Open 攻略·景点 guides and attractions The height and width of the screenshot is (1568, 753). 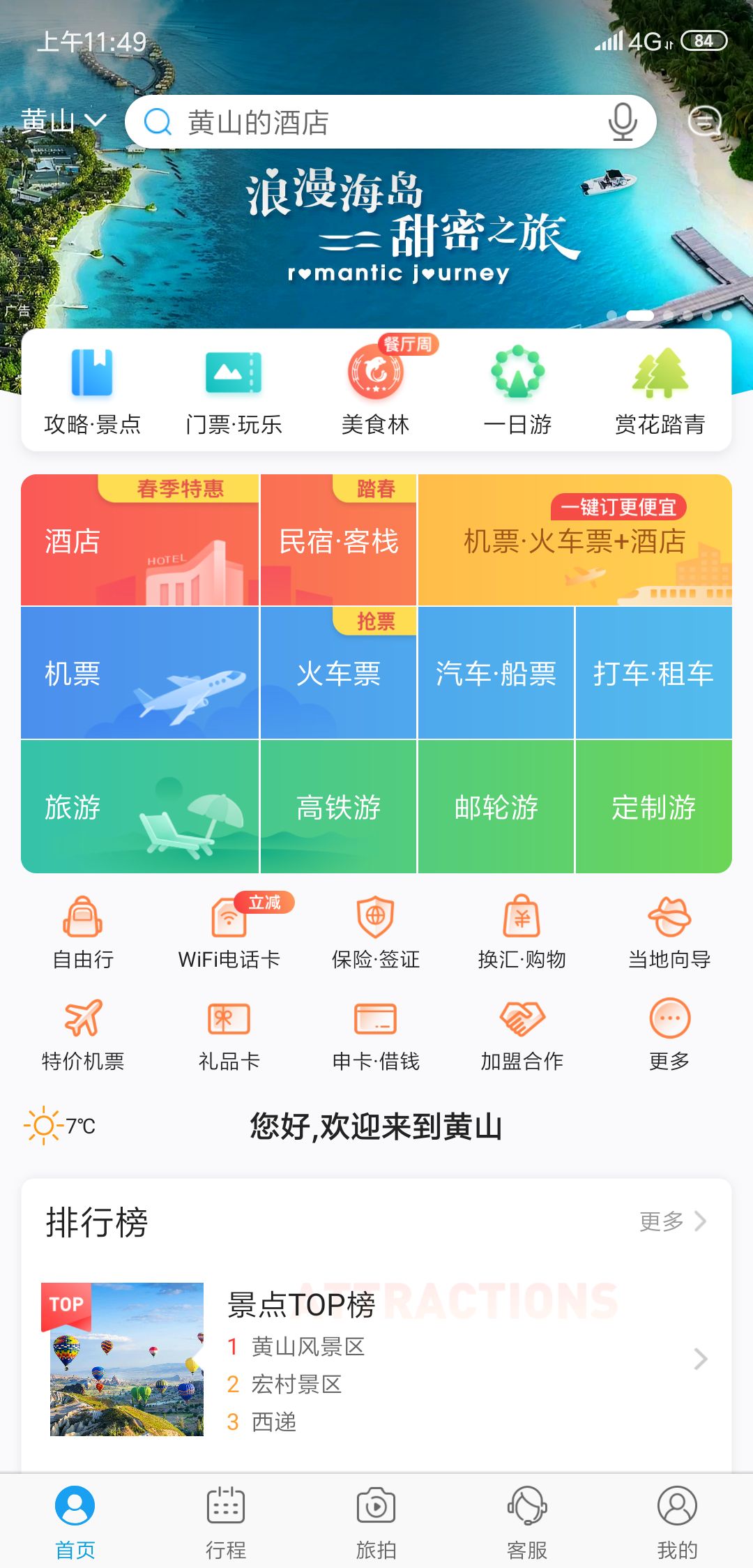pyautogui.click(x=92, y=391)
